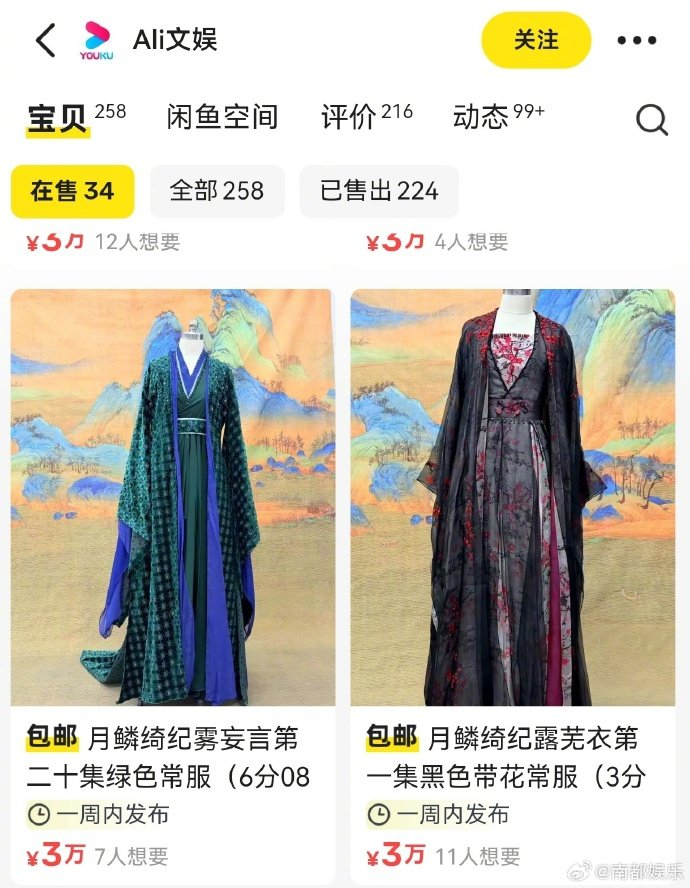Switch to the 评价 reviews tab

coord(366,117)
